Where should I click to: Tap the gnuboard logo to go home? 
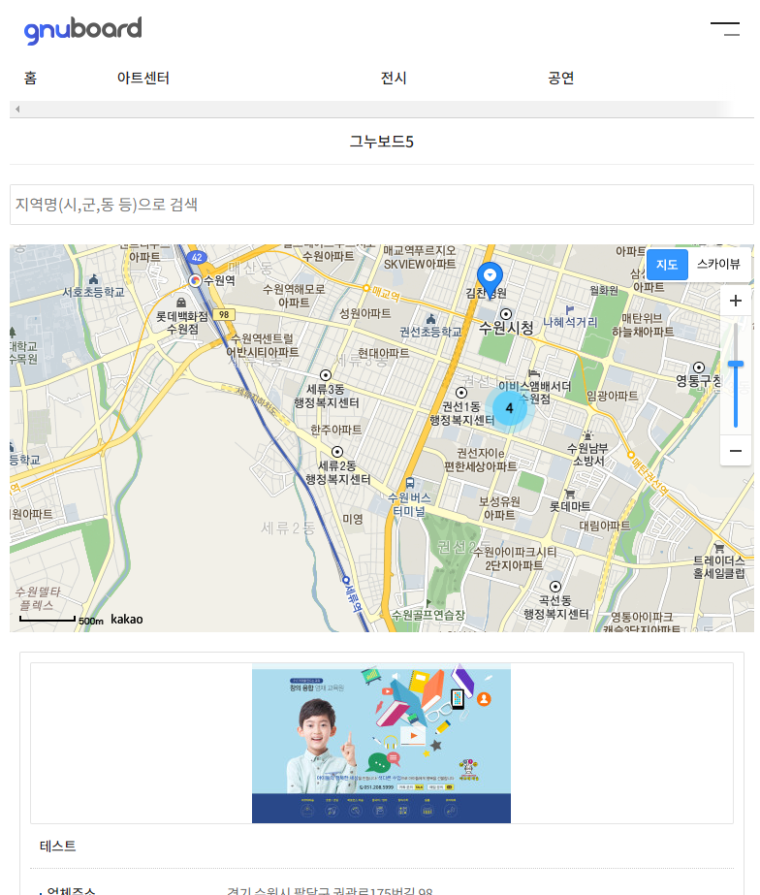pyautogui.click(x=83, y=30)
